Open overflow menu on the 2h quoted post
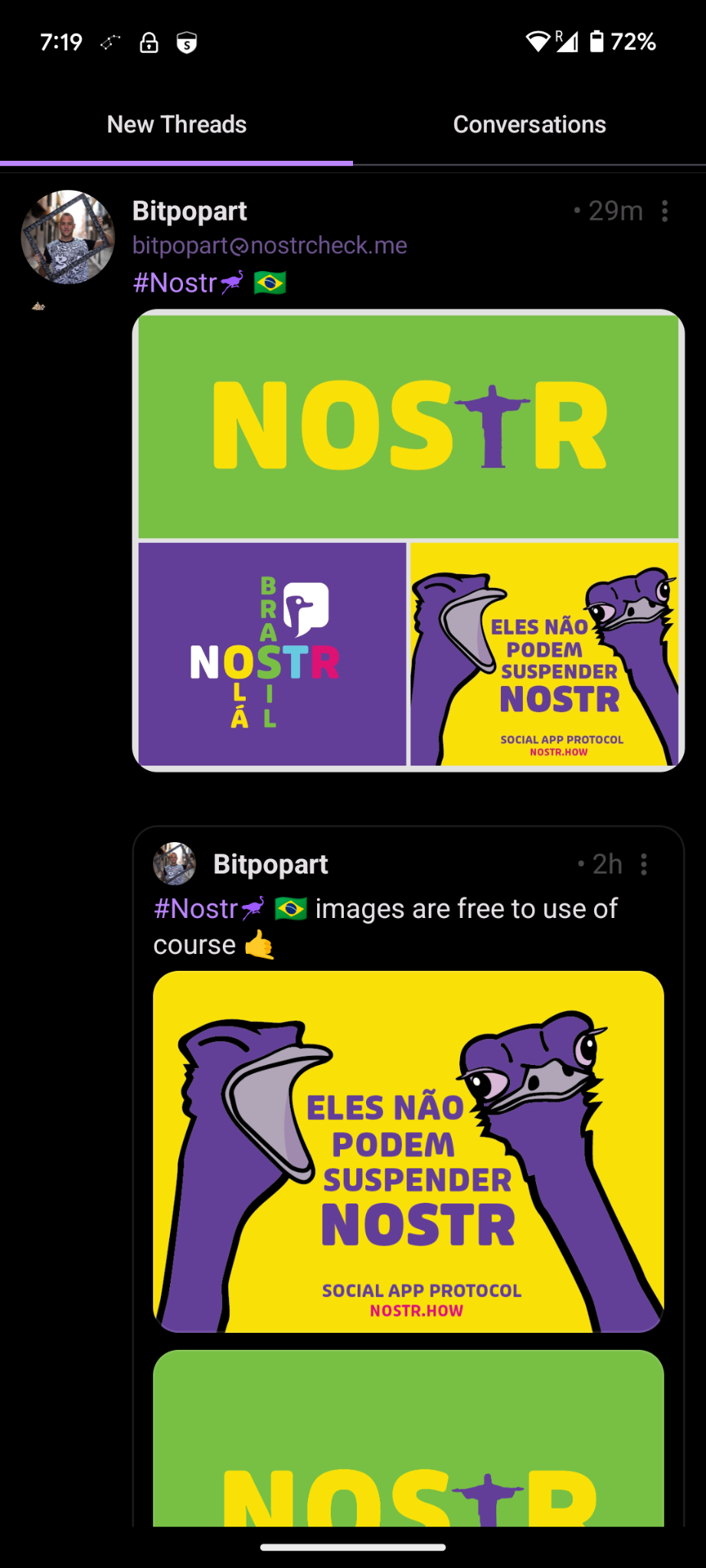Image resolution: width=706 pixels, height=1568 pixels. pyautogui.click(x=644, y=864)
